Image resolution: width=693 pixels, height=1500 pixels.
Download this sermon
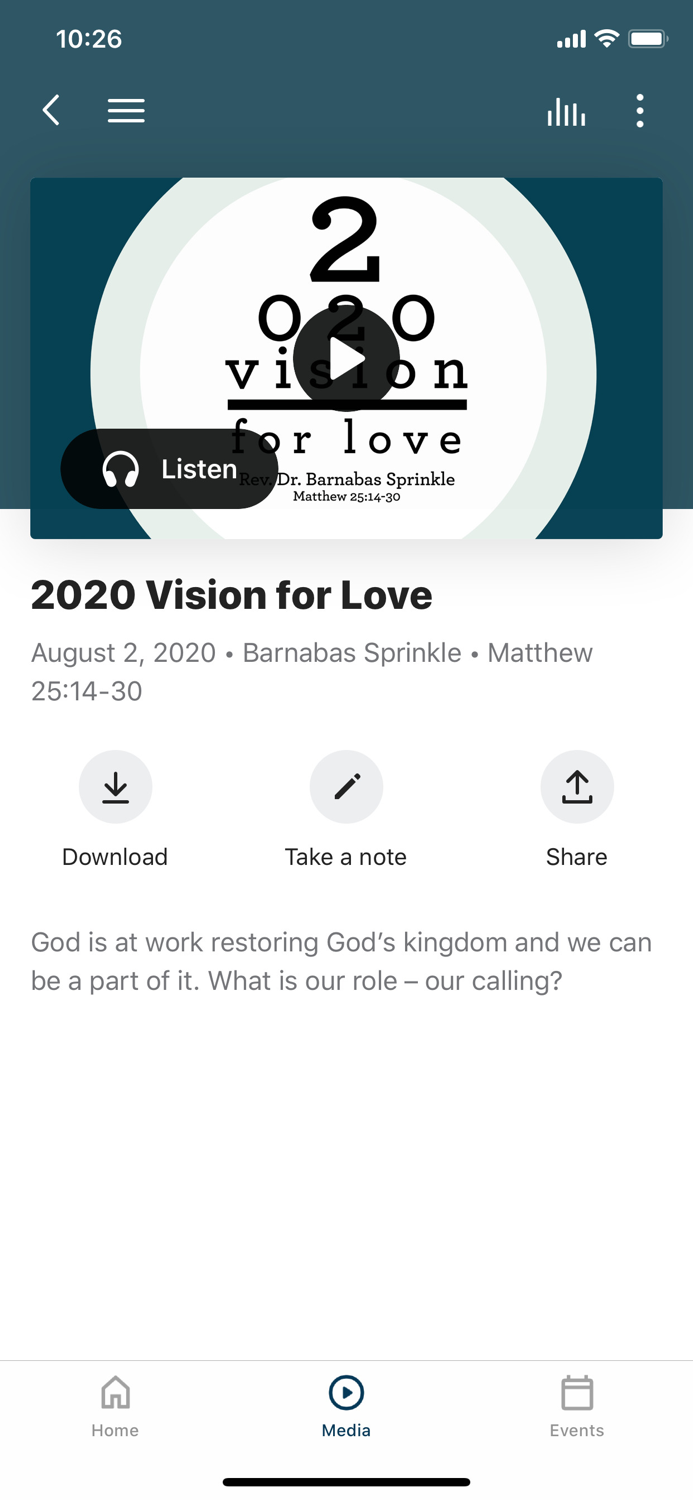(115, 788)
